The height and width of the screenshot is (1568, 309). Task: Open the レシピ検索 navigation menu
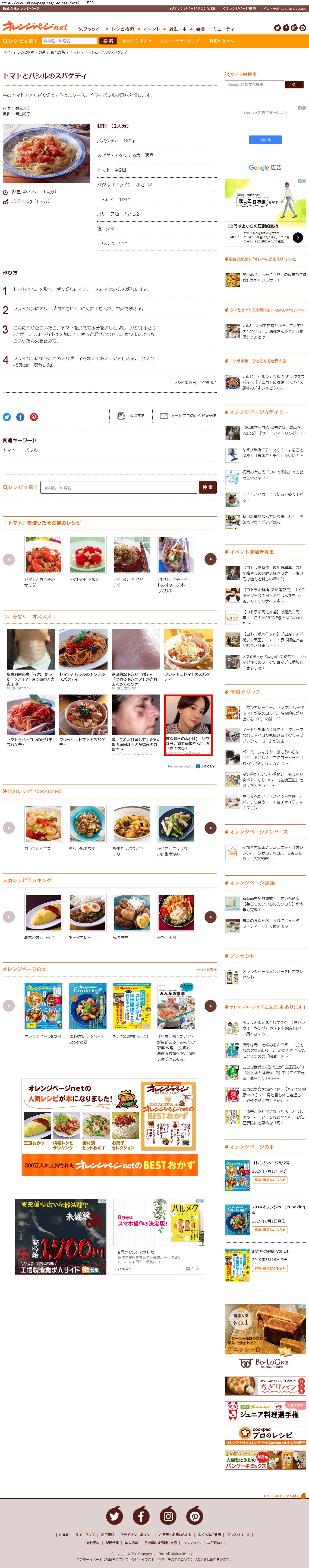122,28
